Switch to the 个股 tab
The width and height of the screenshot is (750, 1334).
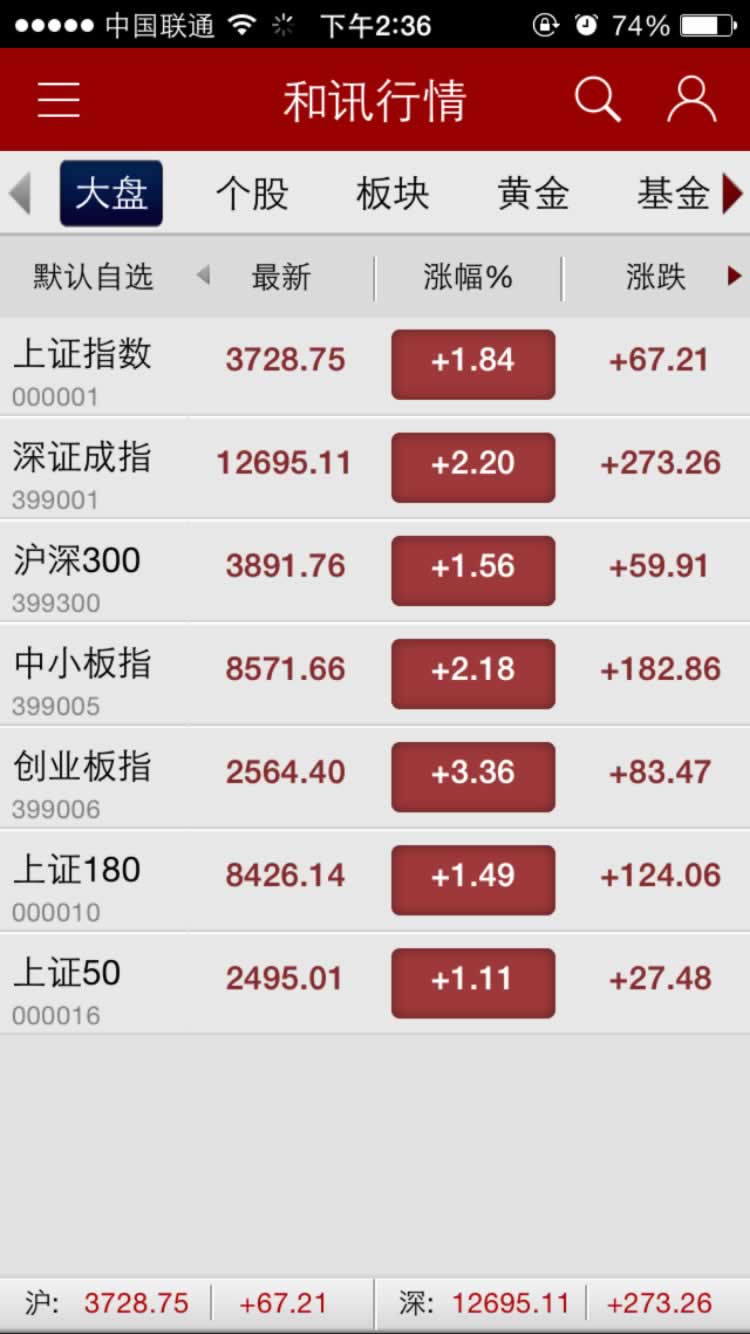(x=252, y=194)
